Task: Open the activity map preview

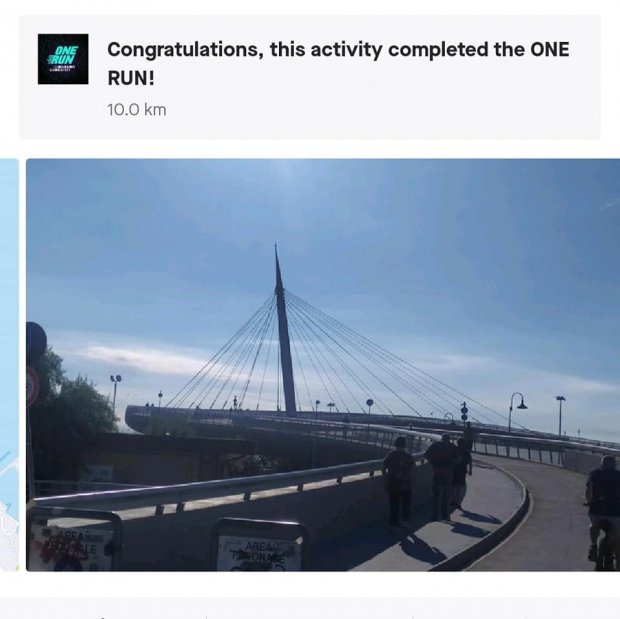Action: point(8,365)
